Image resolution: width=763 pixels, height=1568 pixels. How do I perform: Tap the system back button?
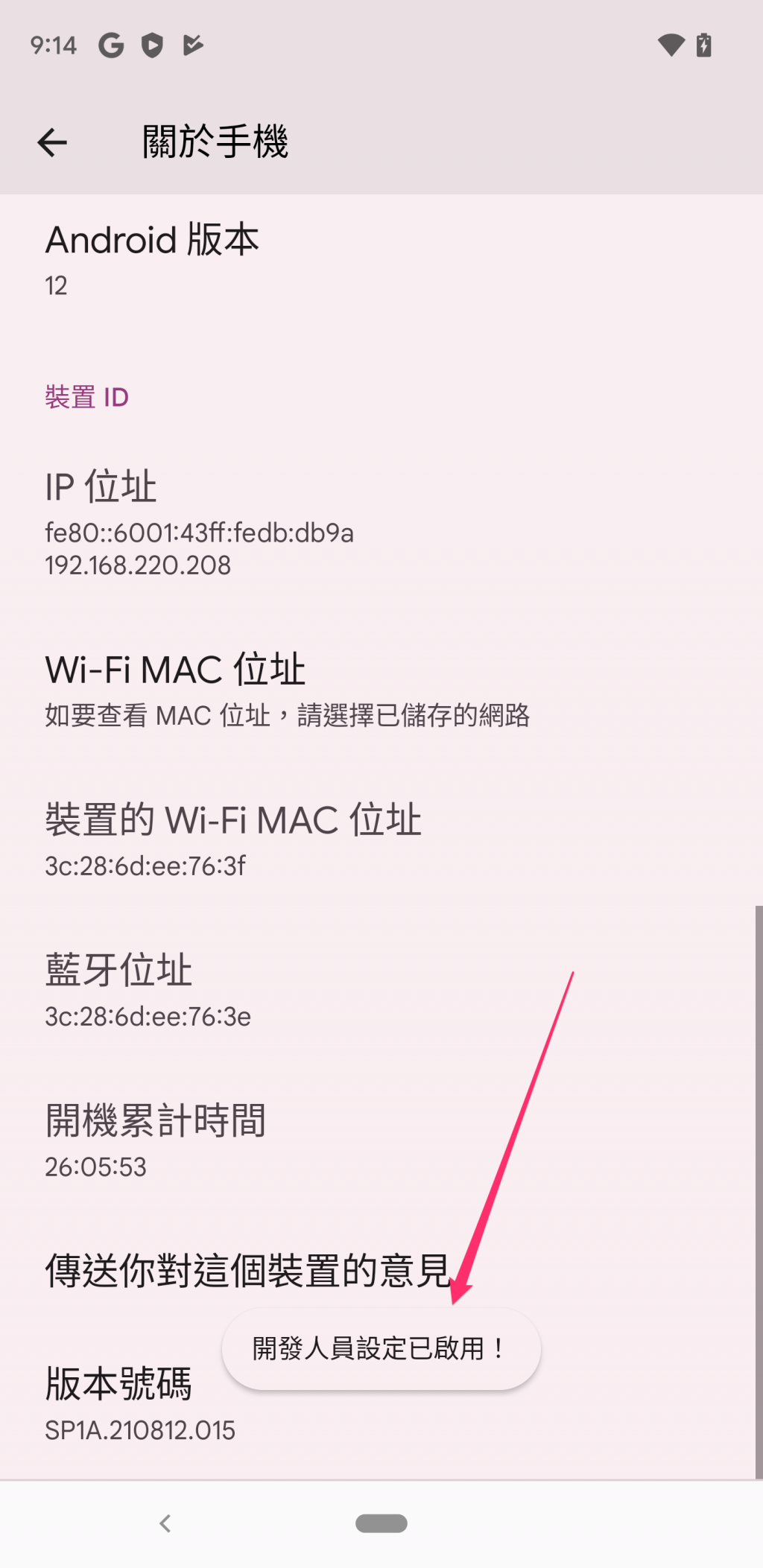[x=165, y=1523]
